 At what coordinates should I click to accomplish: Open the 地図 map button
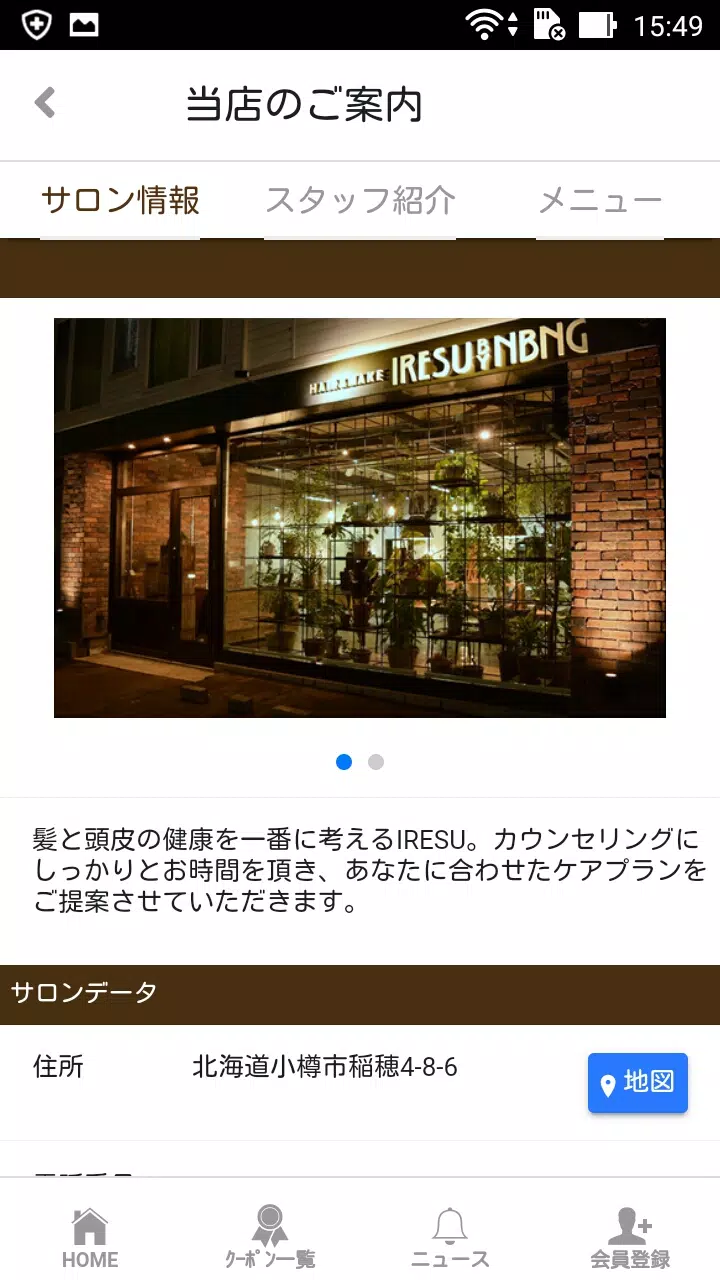point(637,1082)
